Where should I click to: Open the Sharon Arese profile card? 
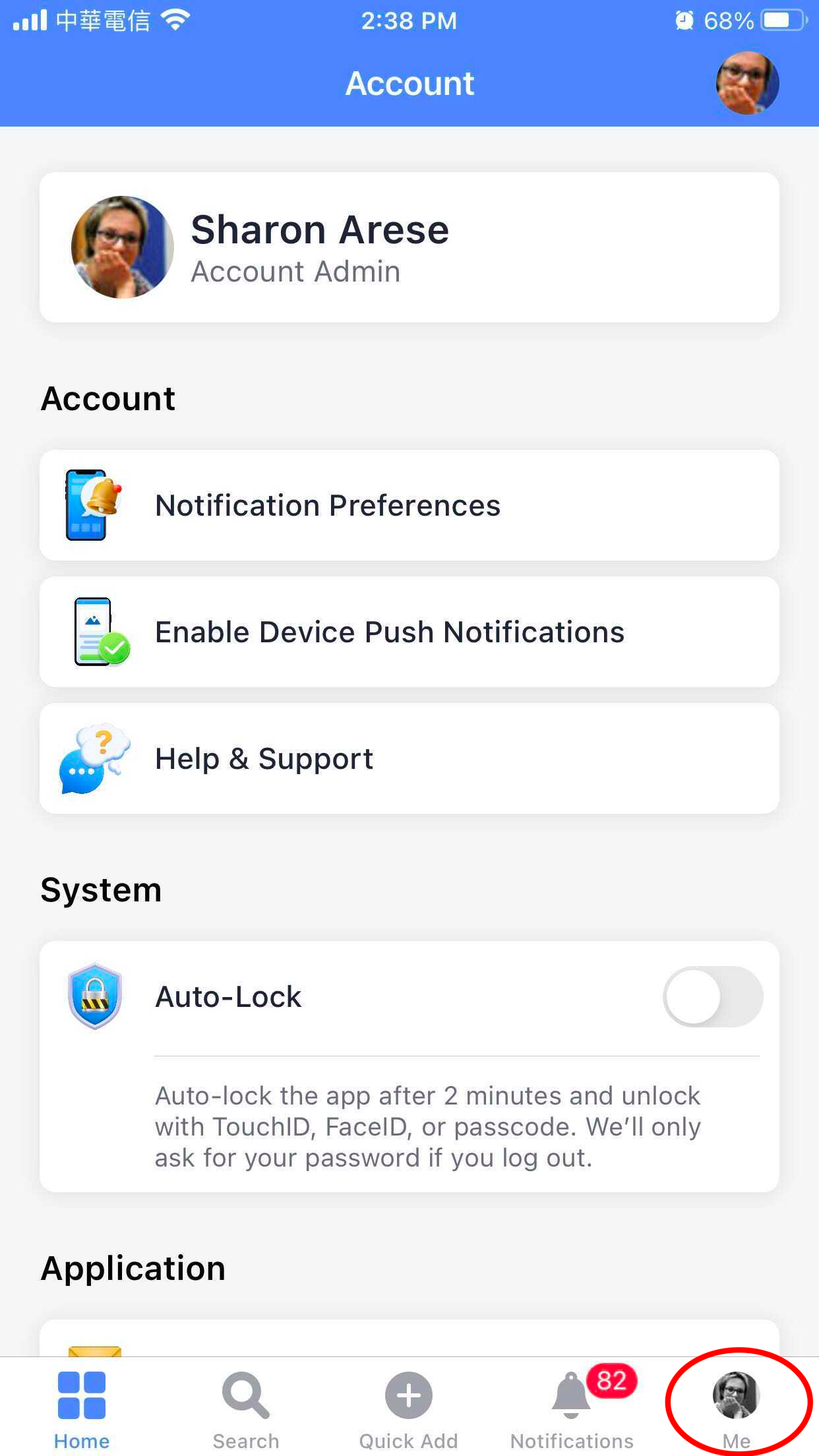[x=409, y=247]
